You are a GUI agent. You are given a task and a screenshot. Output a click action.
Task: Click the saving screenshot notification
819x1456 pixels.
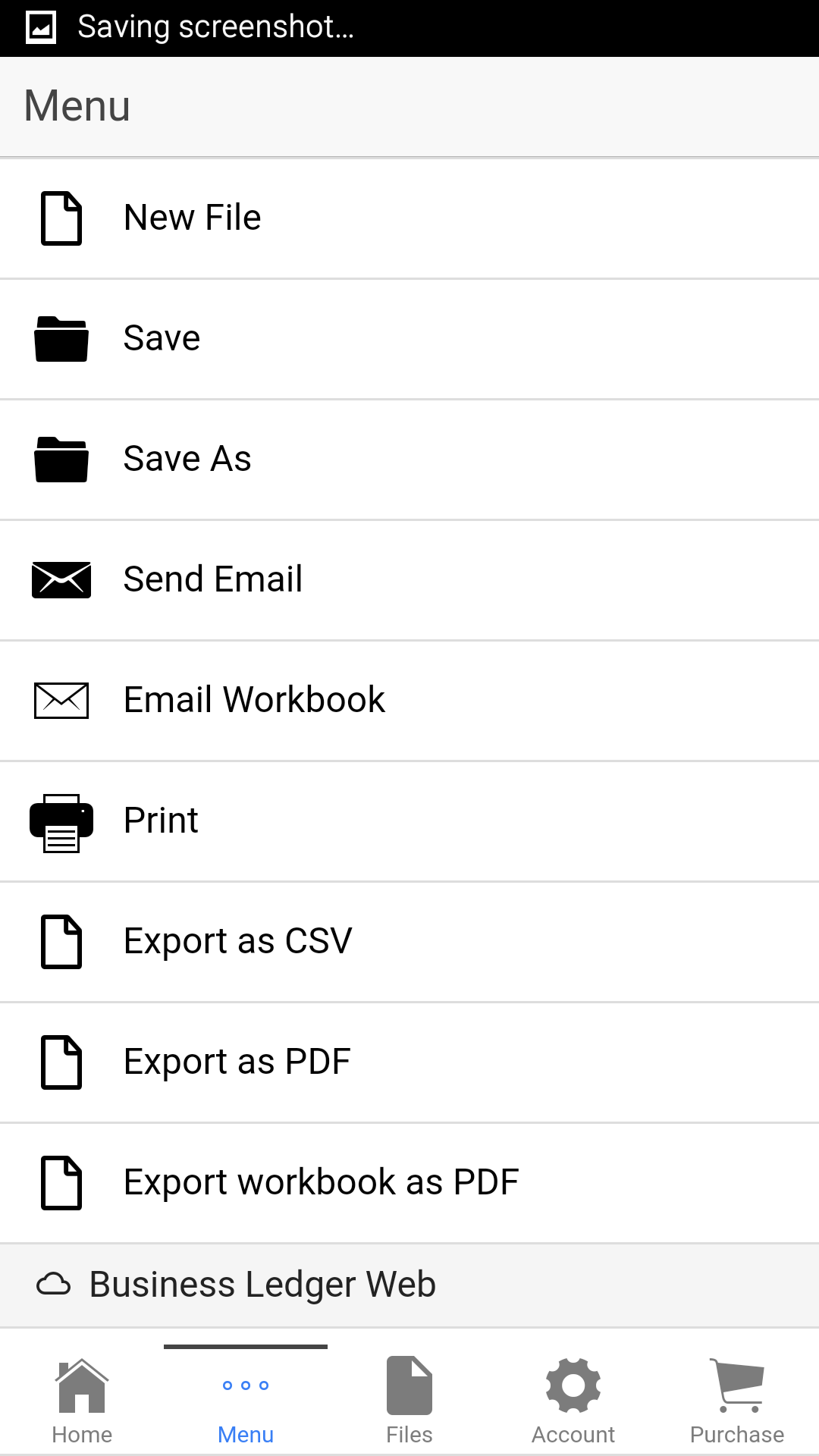pyautogui.click(x=216, y=27)
